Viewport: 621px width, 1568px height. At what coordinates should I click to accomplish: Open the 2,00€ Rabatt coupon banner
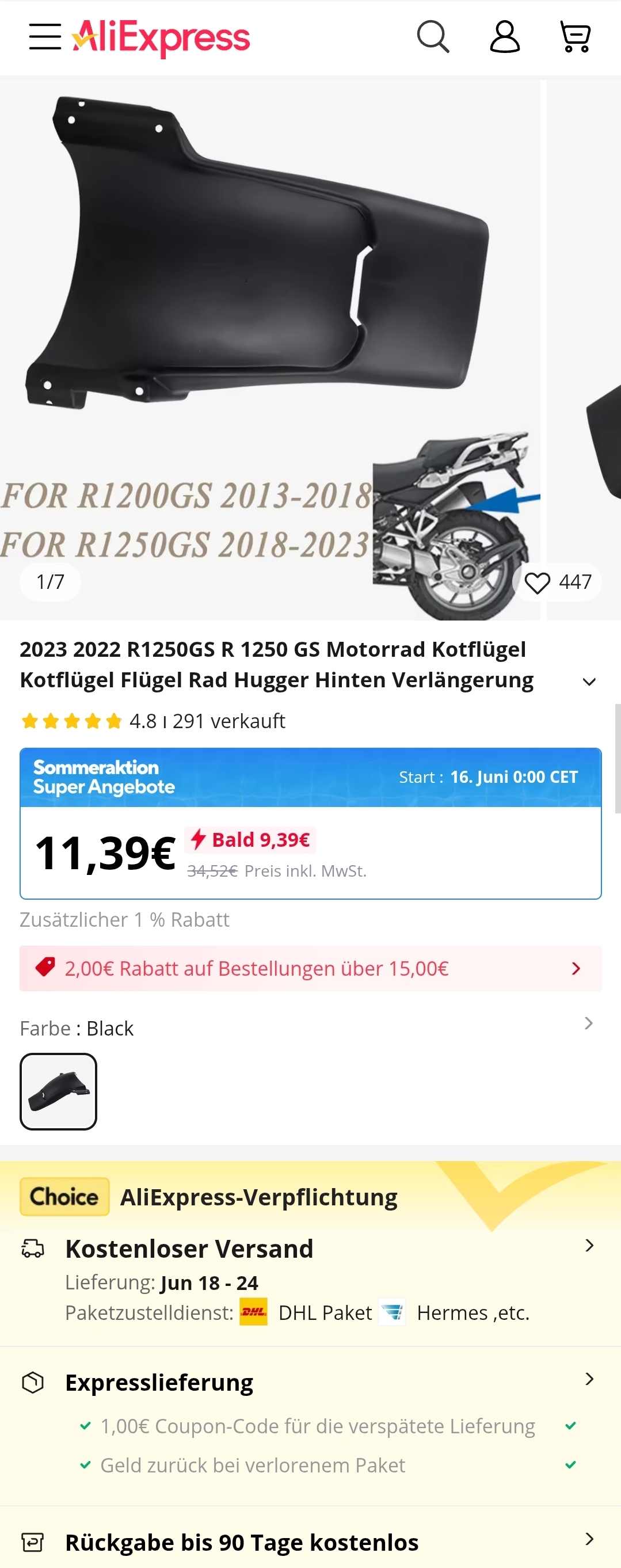pos(311,968)
